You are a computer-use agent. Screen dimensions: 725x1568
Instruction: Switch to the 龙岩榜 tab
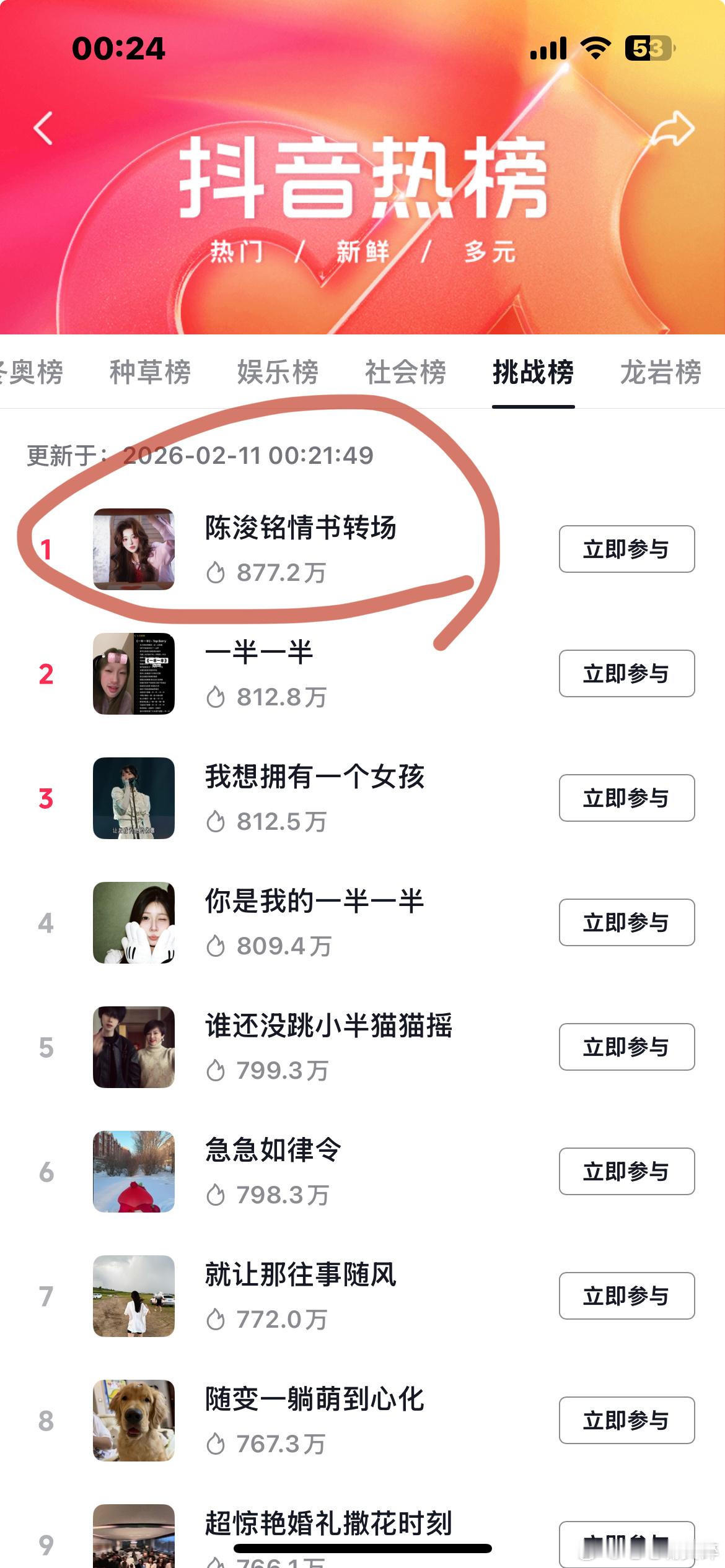[x=661, y=373]
